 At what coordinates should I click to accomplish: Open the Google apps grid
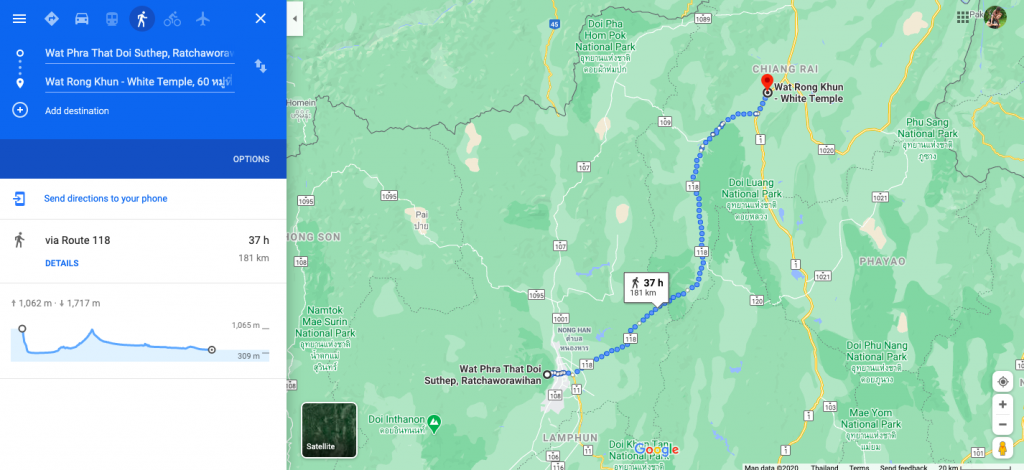tap(962, 17)
